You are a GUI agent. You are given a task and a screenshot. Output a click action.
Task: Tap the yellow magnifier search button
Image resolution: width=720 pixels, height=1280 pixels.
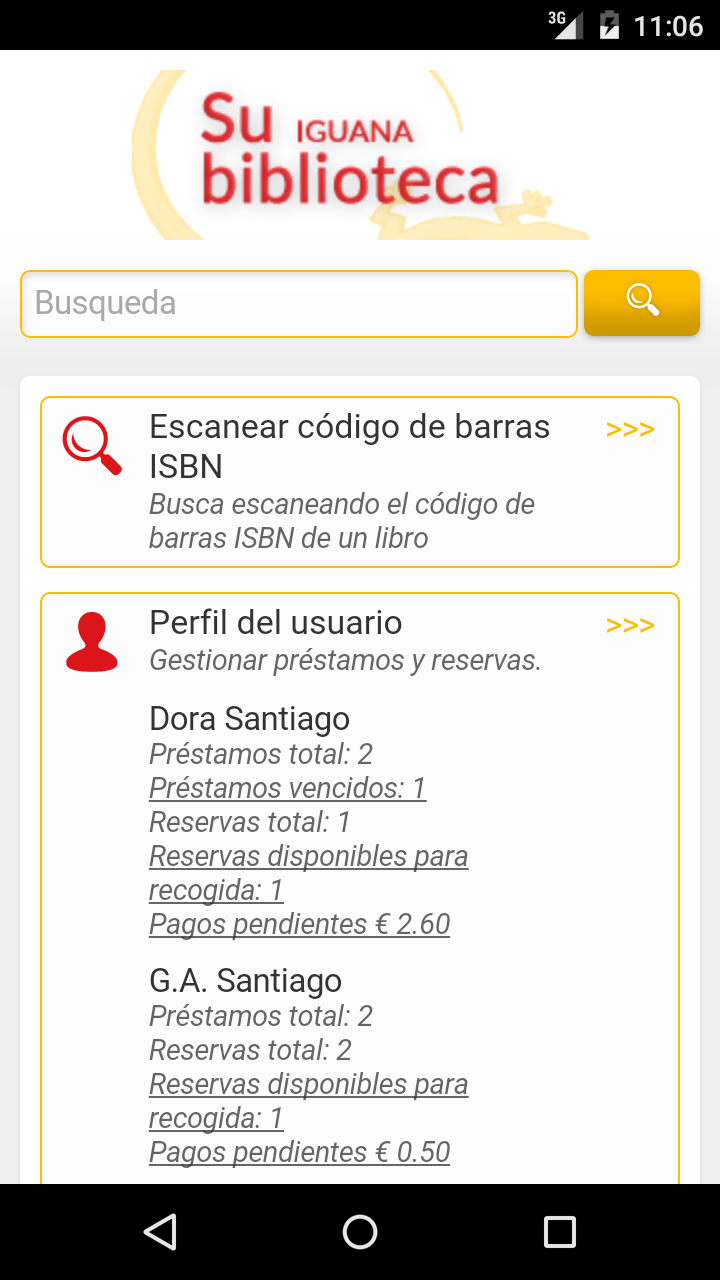(642, 302)
